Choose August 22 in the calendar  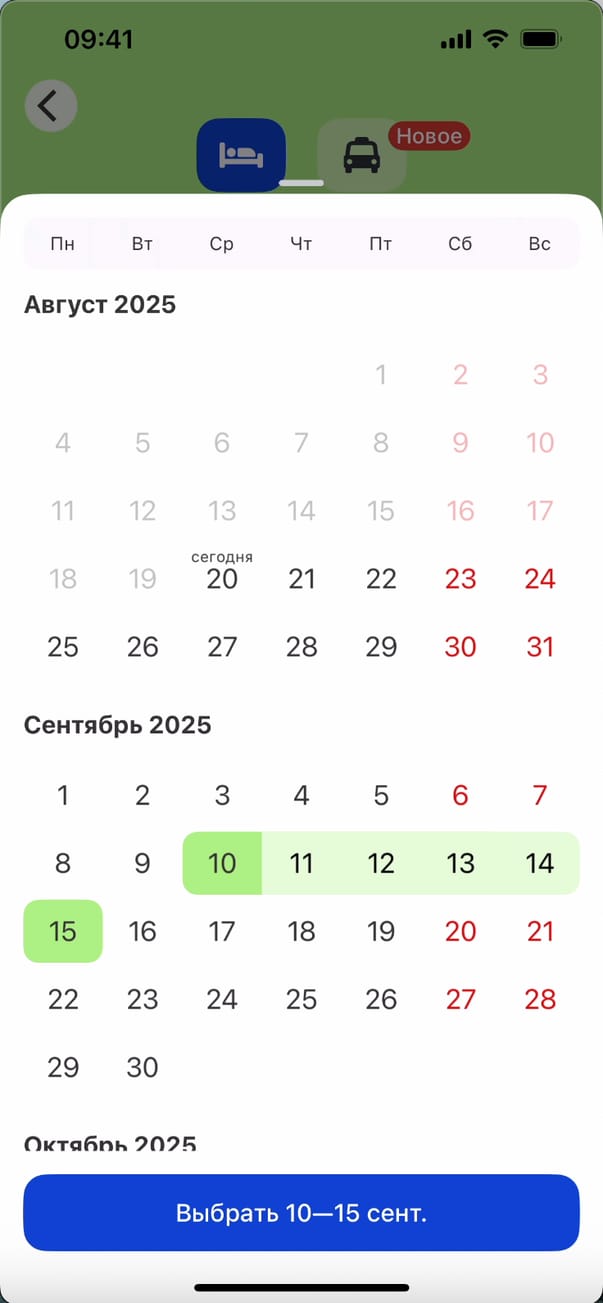[x=381, y=578]
